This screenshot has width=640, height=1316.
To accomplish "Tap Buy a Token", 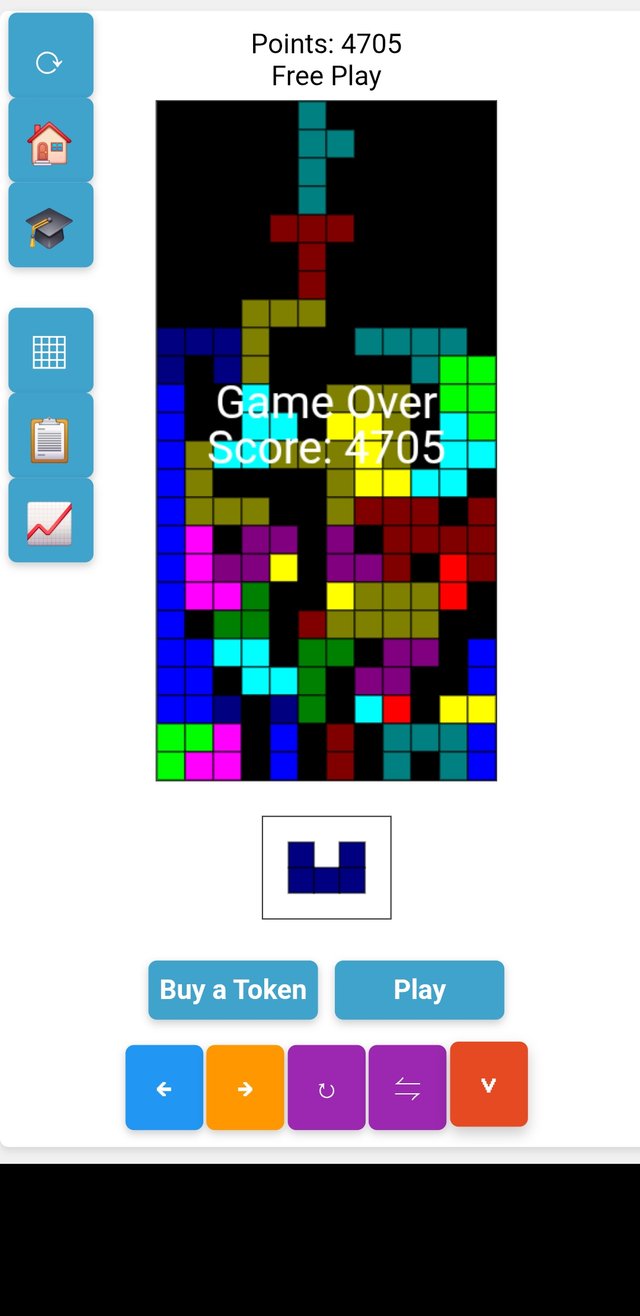I will [233, 990].
